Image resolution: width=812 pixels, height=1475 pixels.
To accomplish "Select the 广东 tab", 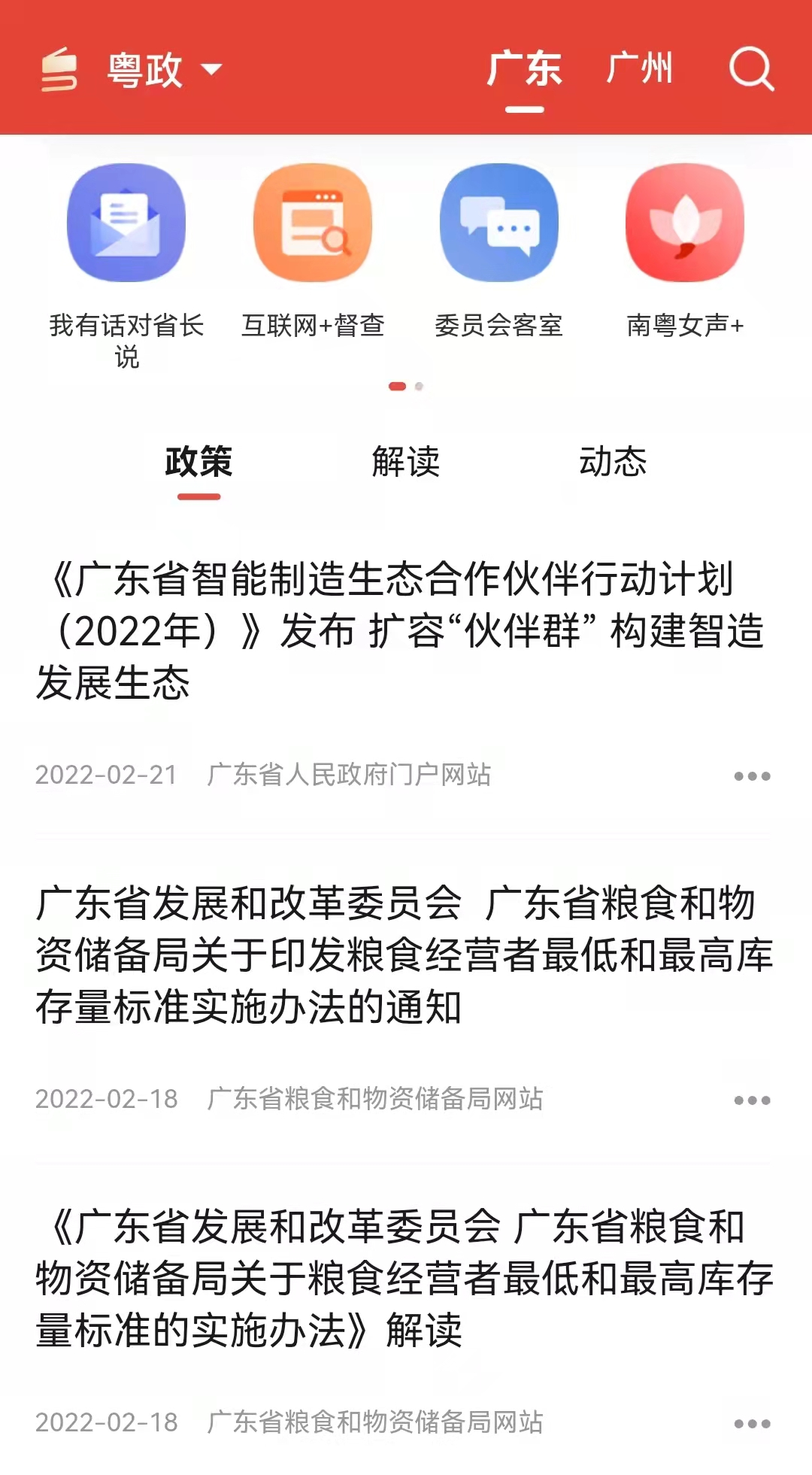I will (524, 69).
